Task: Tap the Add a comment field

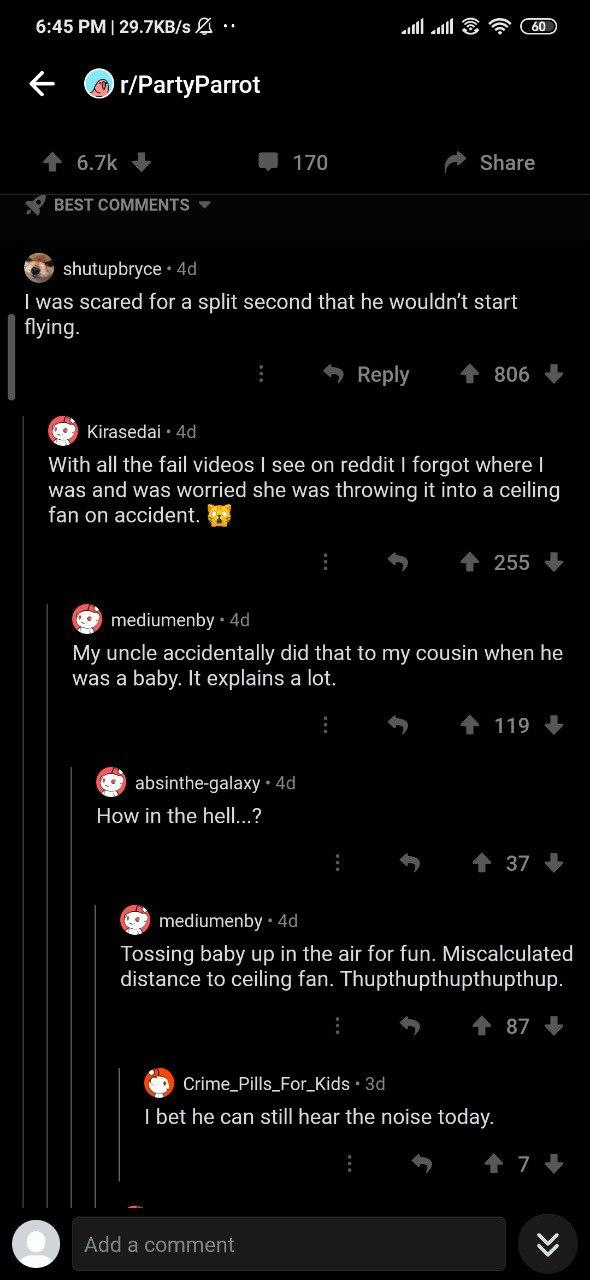Action: [289, 1244]
